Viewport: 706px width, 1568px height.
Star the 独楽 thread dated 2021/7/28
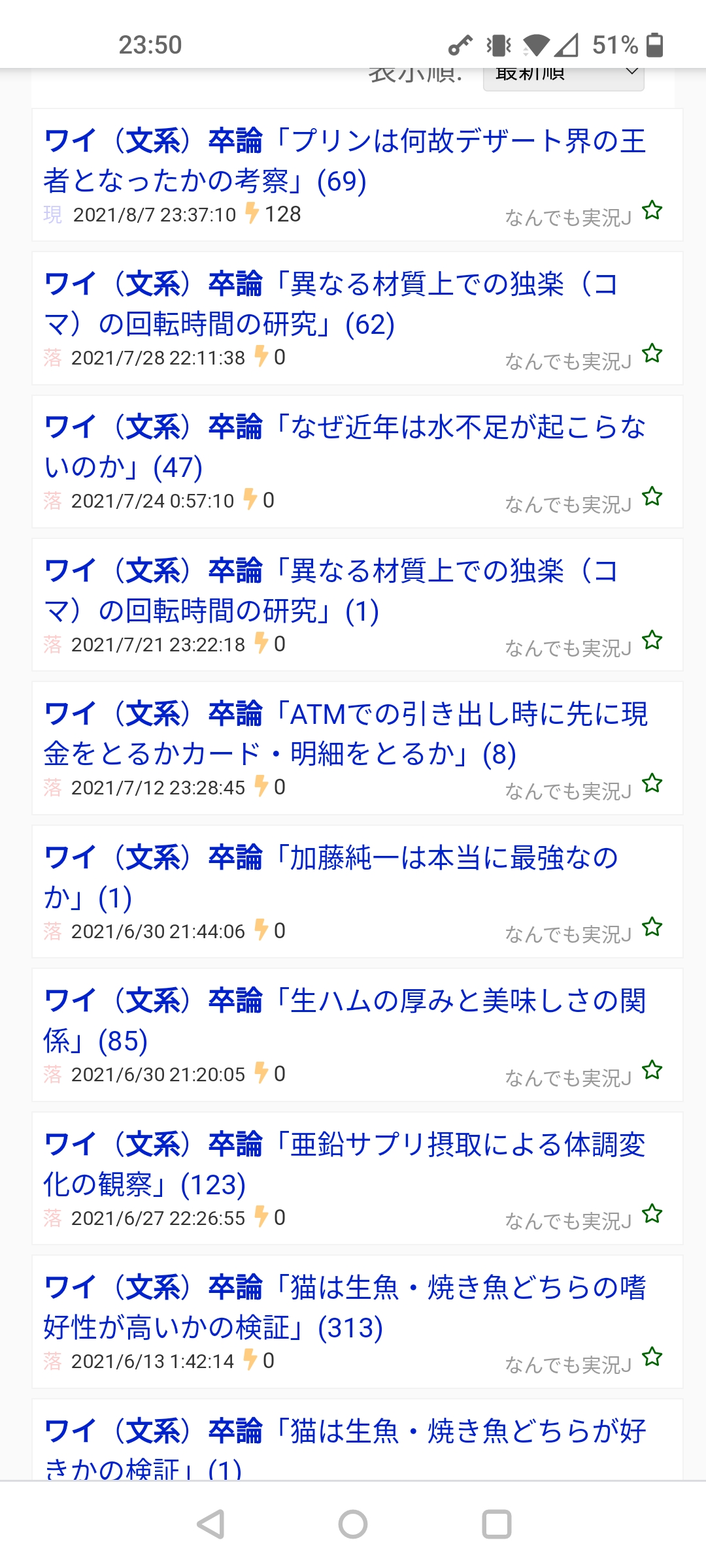(x=652, y=354)
